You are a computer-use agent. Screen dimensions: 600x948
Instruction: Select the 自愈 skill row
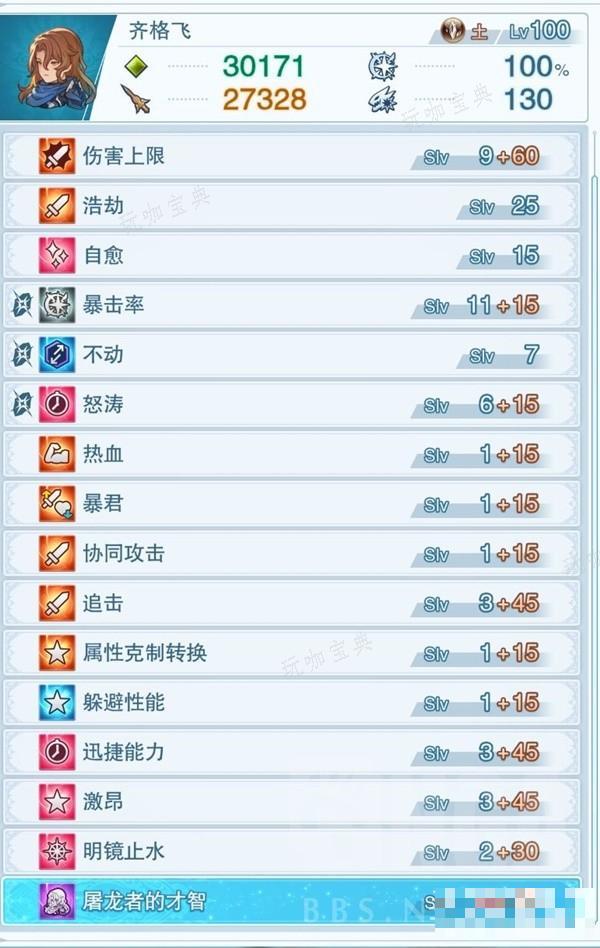click(x=290, y=256)
